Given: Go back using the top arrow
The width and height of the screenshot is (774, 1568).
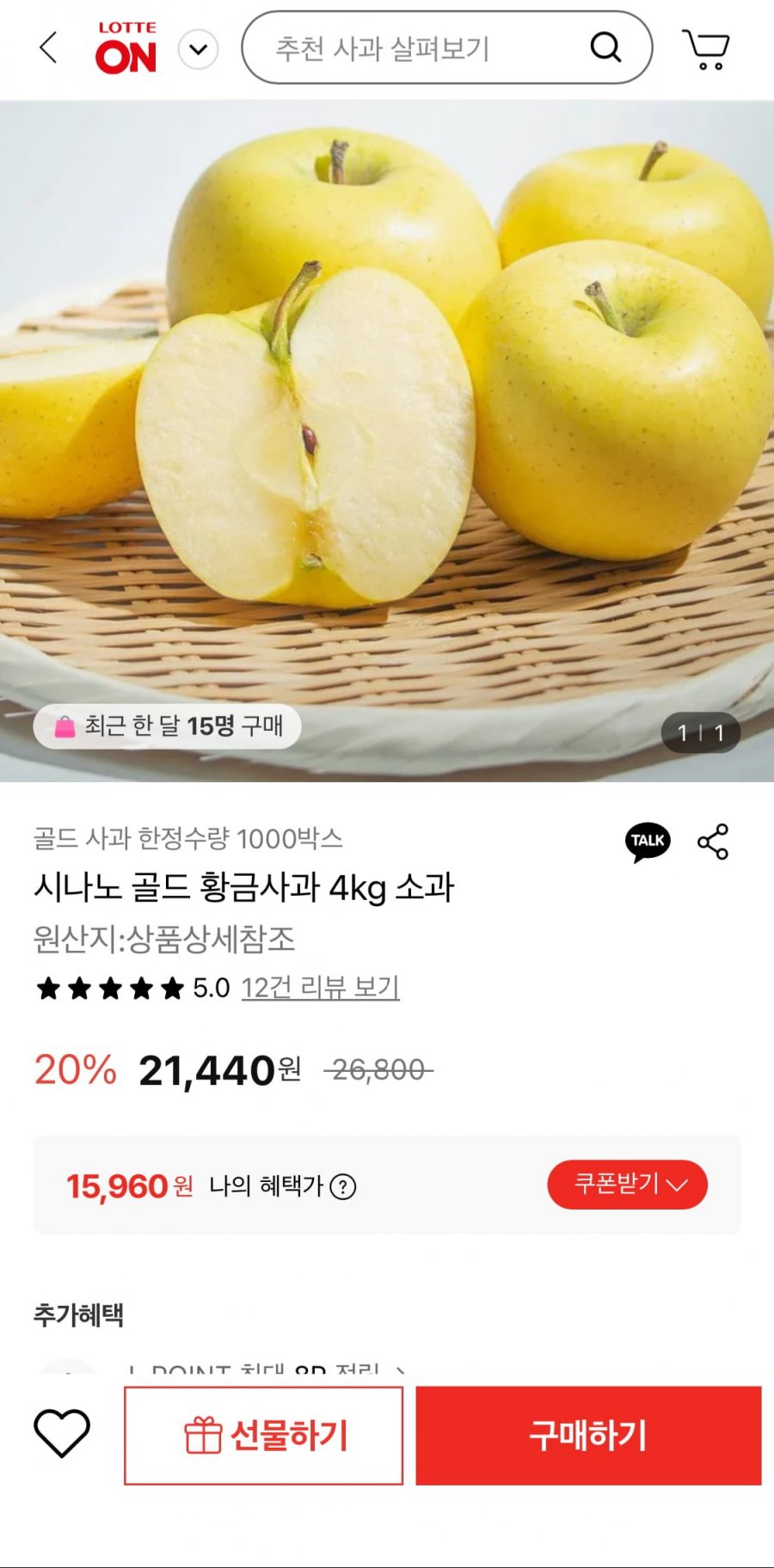Looking at the screenshot, I should tap(49, 48).
